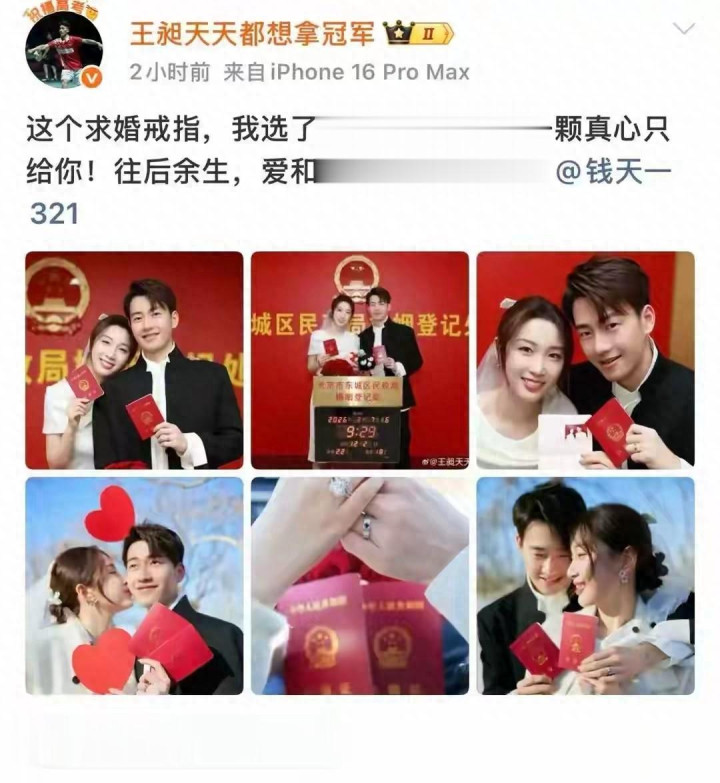This screenshot has height=783, width=720.
Task: Open the @钱天一321 mention link
Action: [x=613, y=171]
